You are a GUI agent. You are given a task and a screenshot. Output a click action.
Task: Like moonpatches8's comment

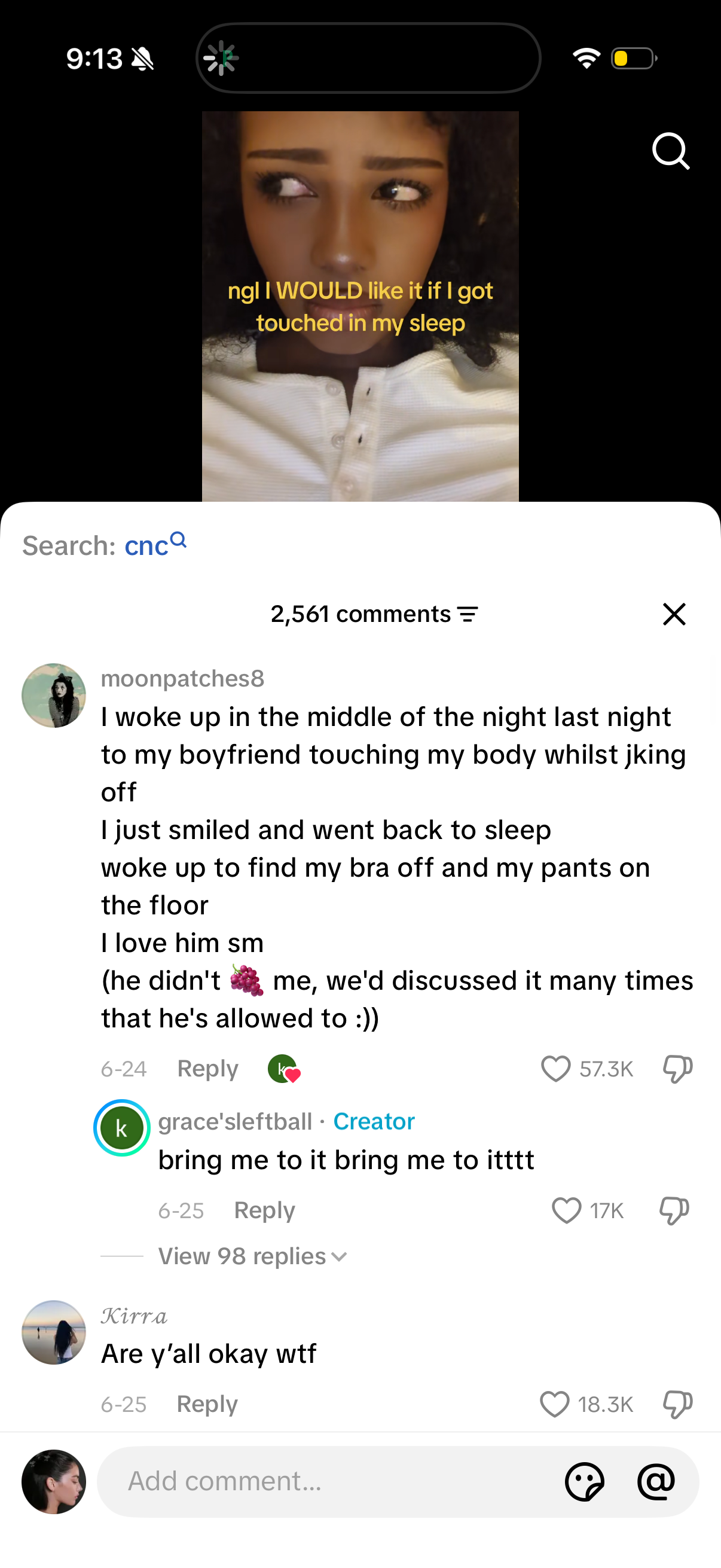click(555, 1069)
